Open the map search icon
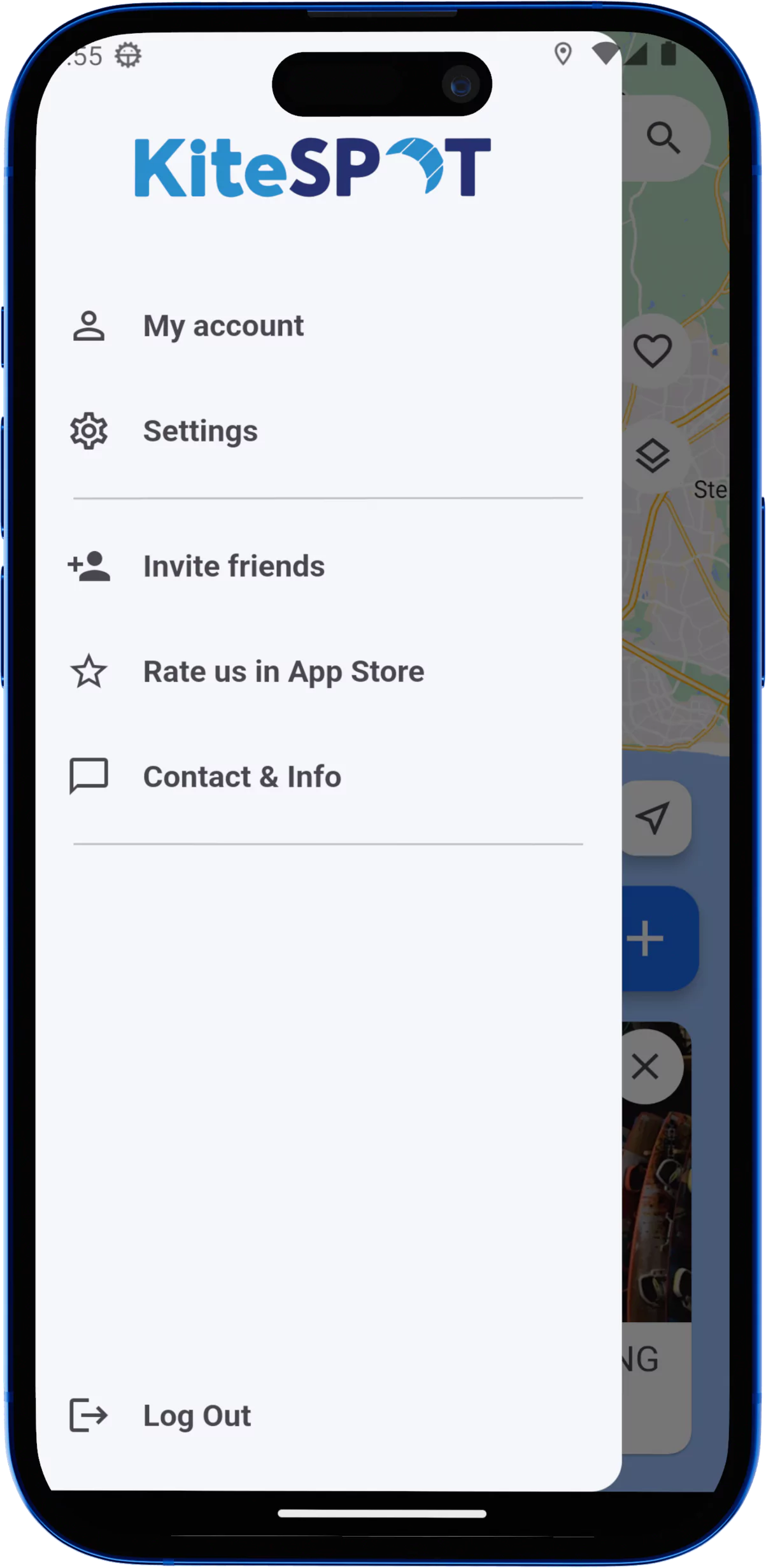The height and width of the screenshot is (1568, 766). (x=663, y=138)
